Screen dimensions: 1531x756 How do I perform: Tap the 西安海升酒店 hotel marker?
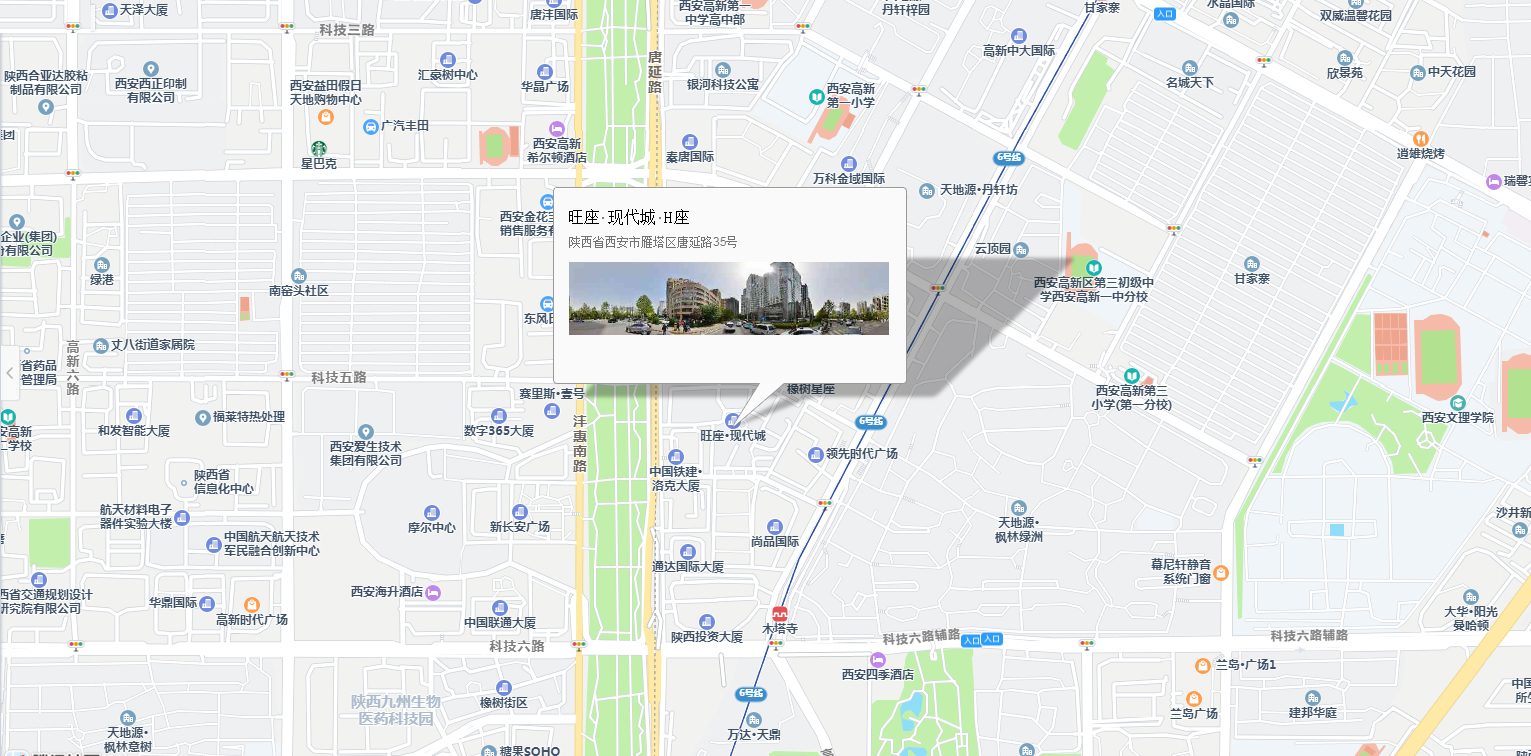(x=433, y=593)
